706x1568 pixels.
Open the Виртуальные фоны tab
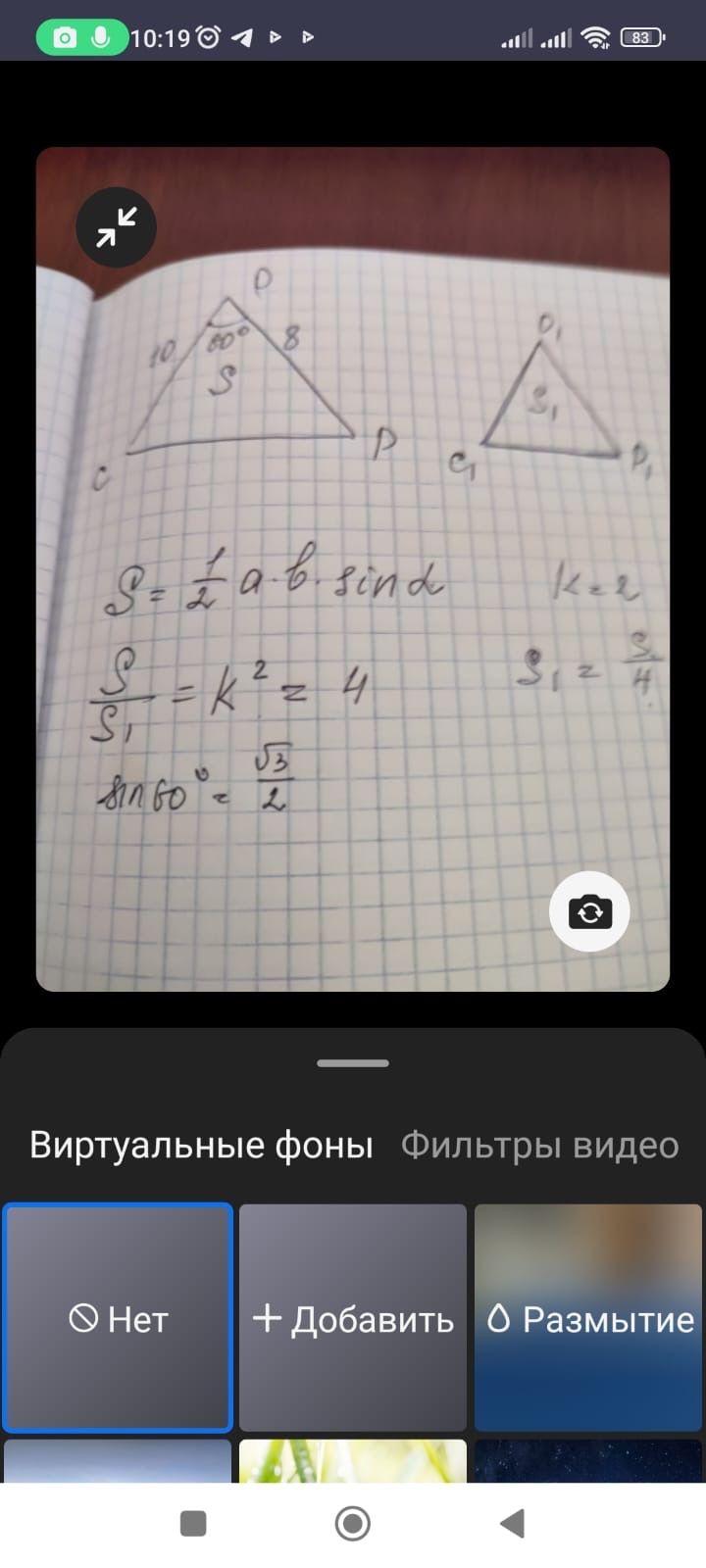(201, 1145)
